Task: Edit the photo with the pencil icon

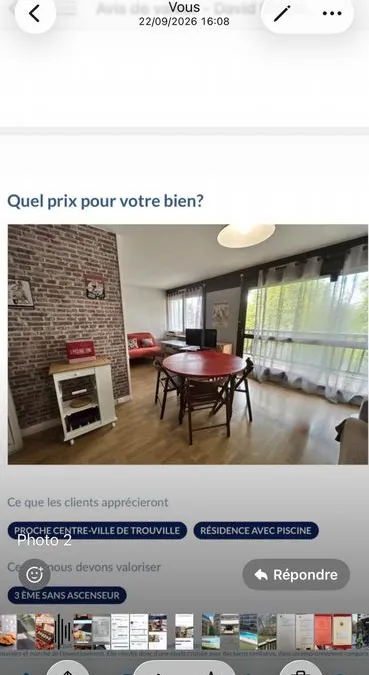Action: coord(282,14)
